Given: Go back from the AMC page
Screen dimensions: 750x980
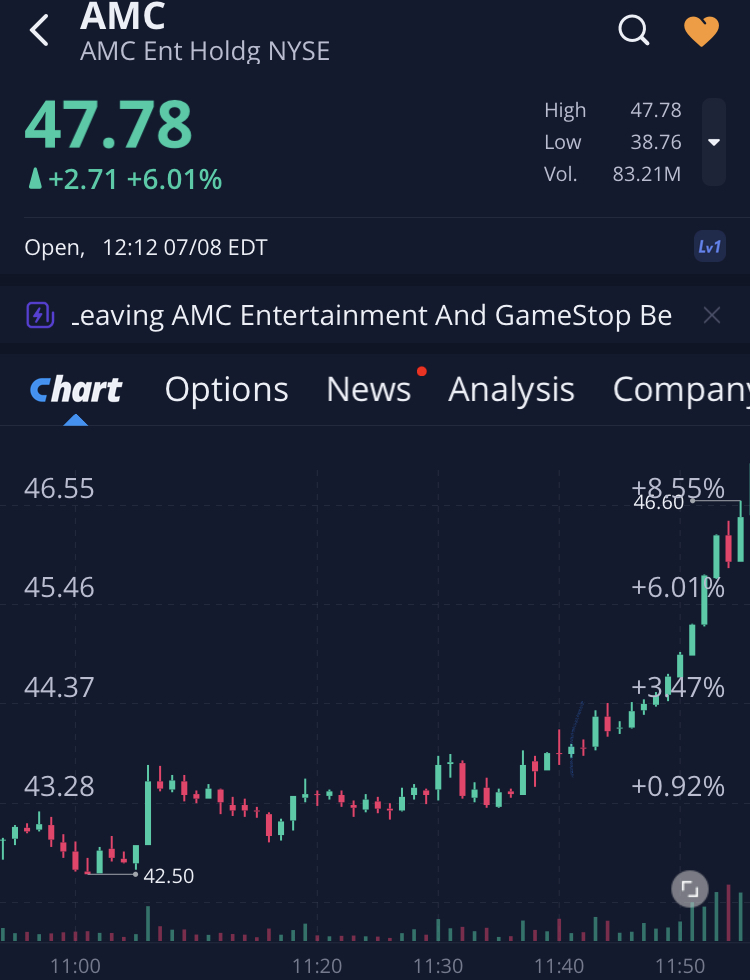Looking at the screenshot, I should pyautogui.click(x=39, y=30).
